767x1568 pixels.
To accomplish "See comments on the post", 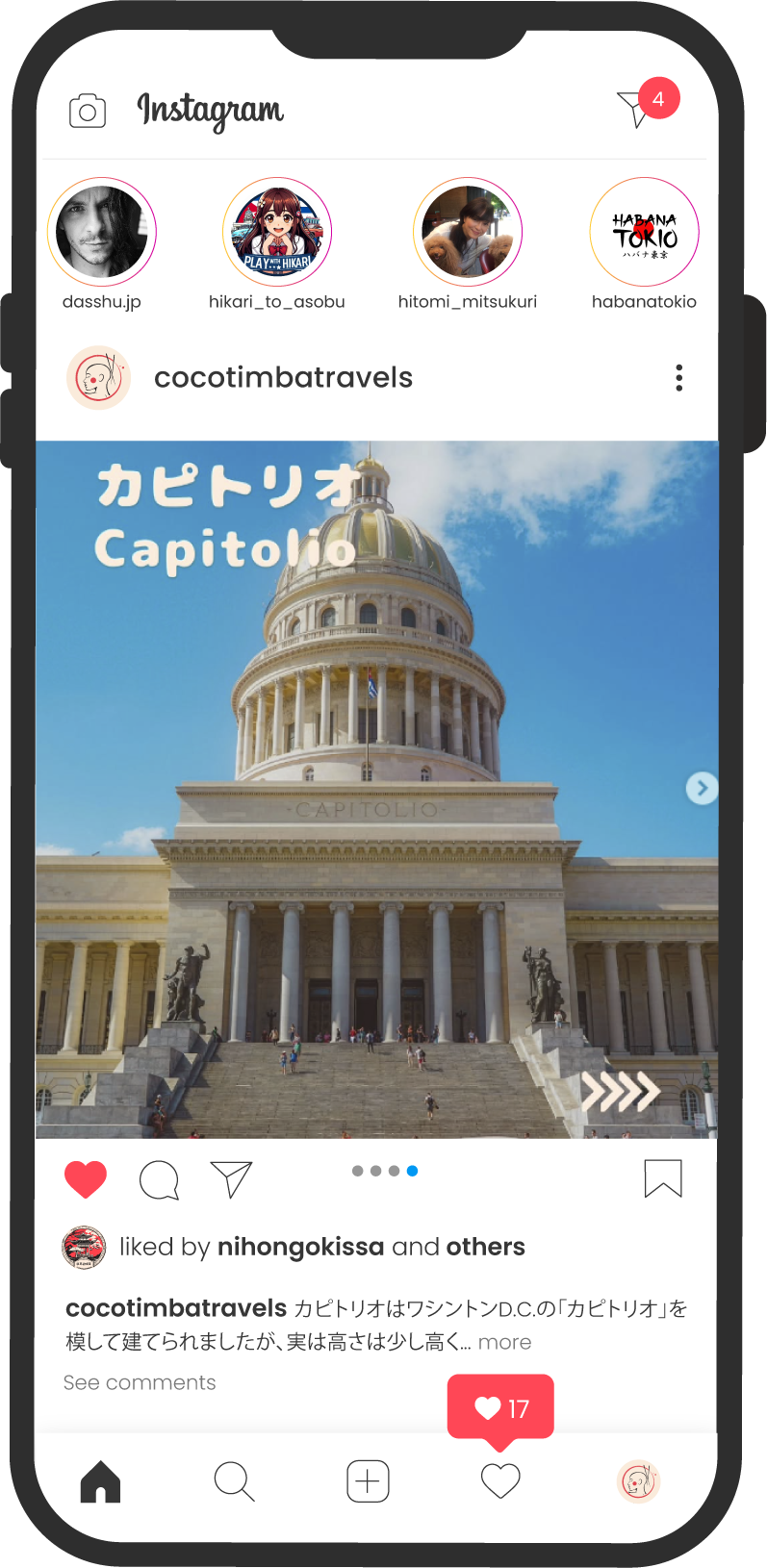I will pyautogui.click(x=140, y=1382).
